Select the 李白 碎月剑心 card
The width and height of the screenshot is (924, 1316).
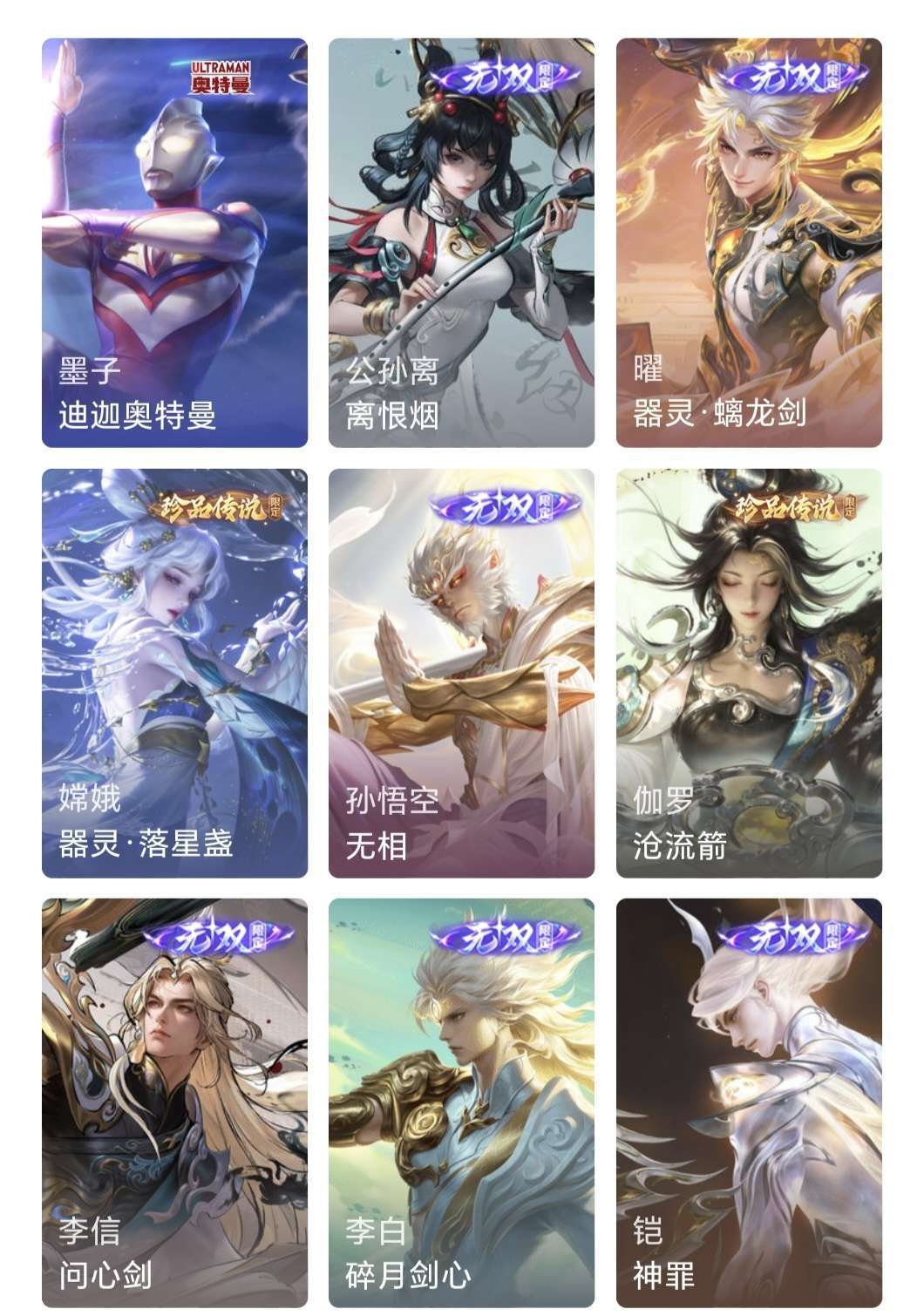pos(461,1103)
